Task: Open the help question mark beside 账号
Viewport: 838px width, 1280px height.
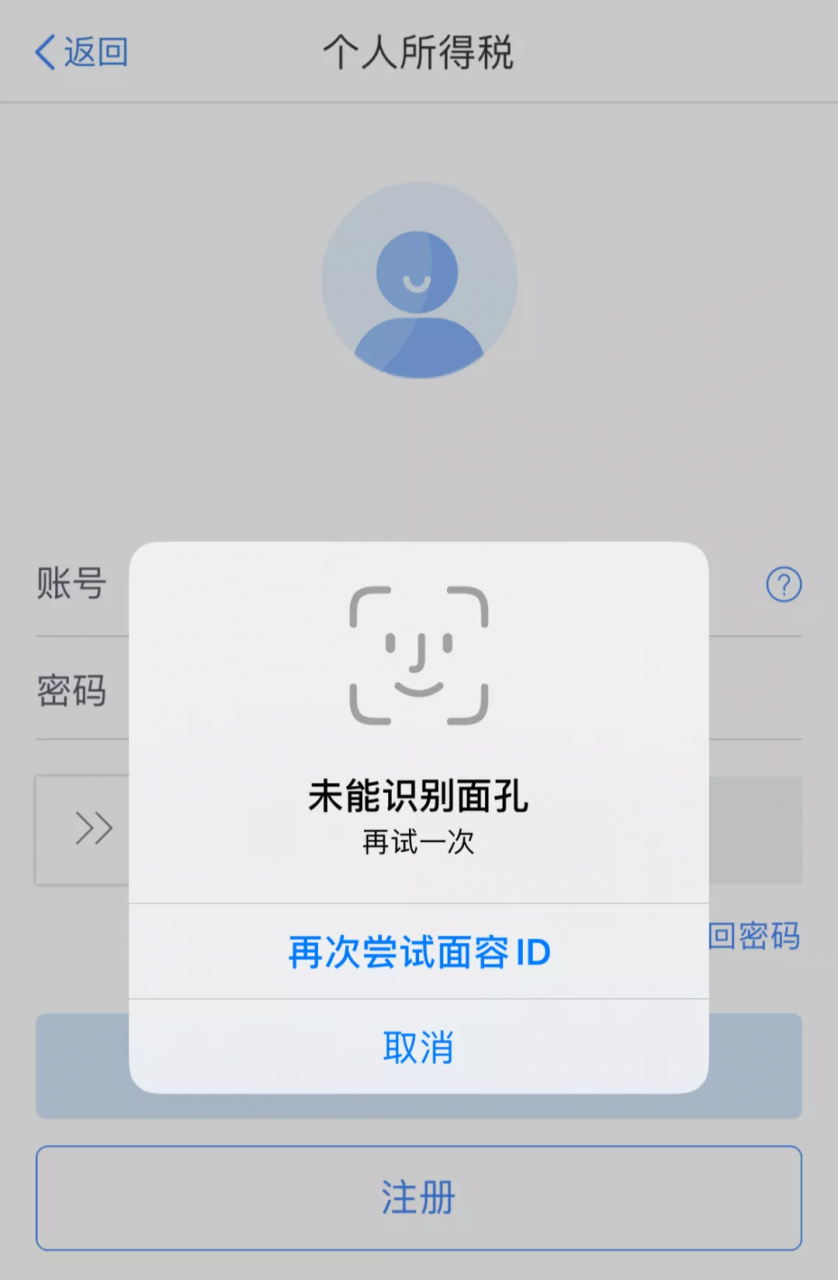Action: (x=786, y=586)
